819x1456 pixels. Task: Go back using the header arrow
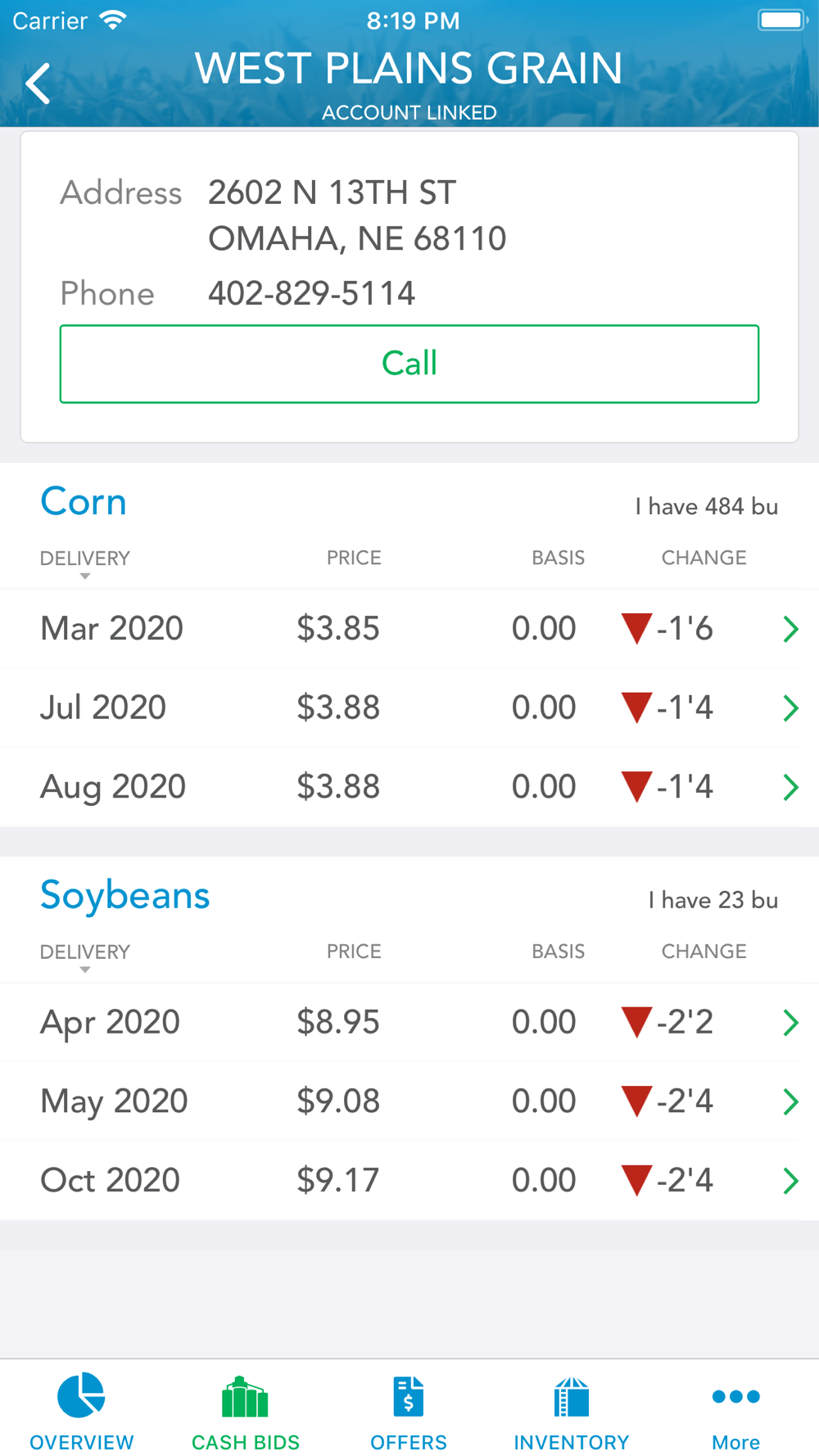38,84
